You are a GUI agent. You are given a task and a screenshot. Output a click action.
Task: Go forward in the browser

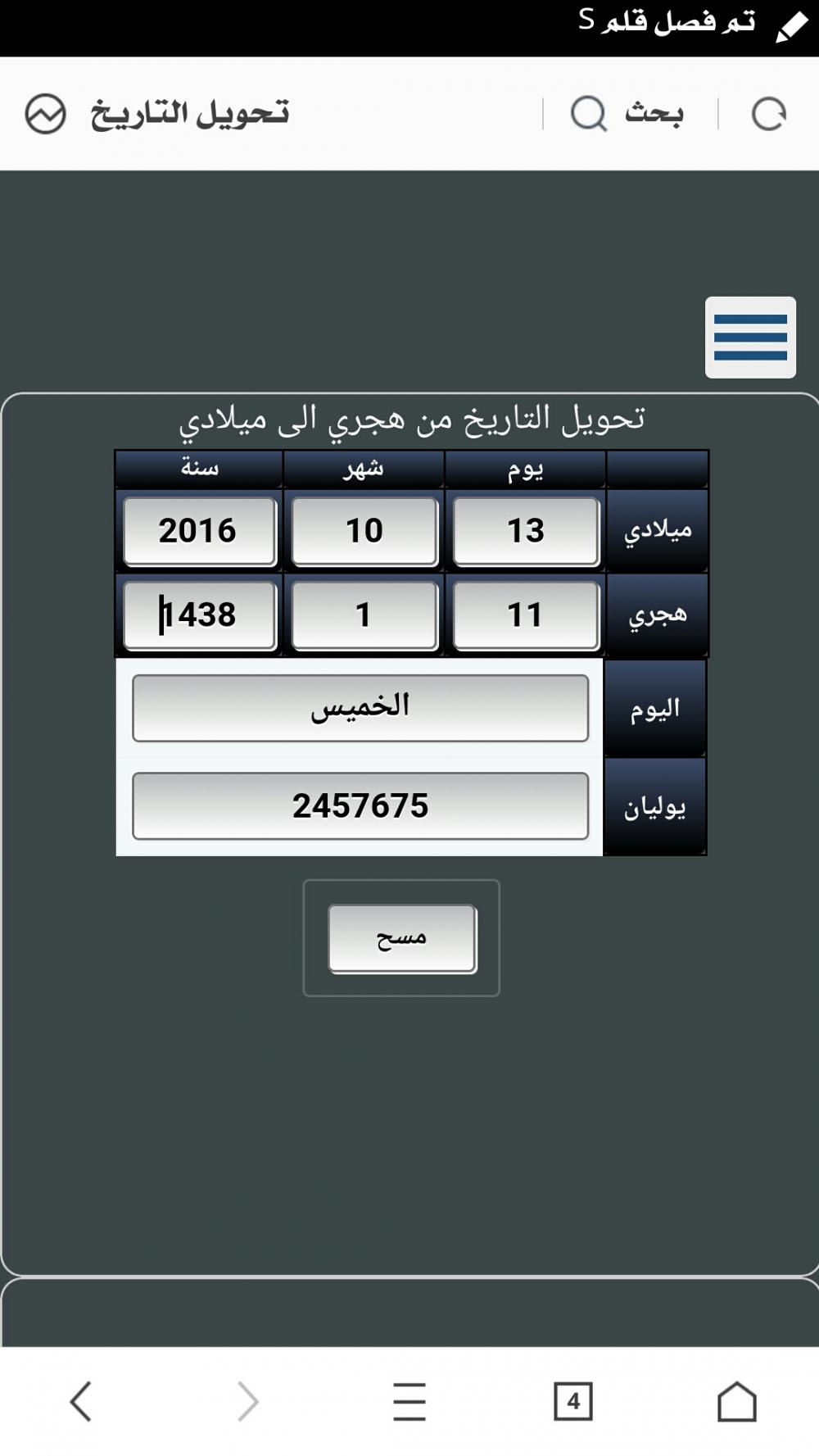click(x=247, y=1400)
